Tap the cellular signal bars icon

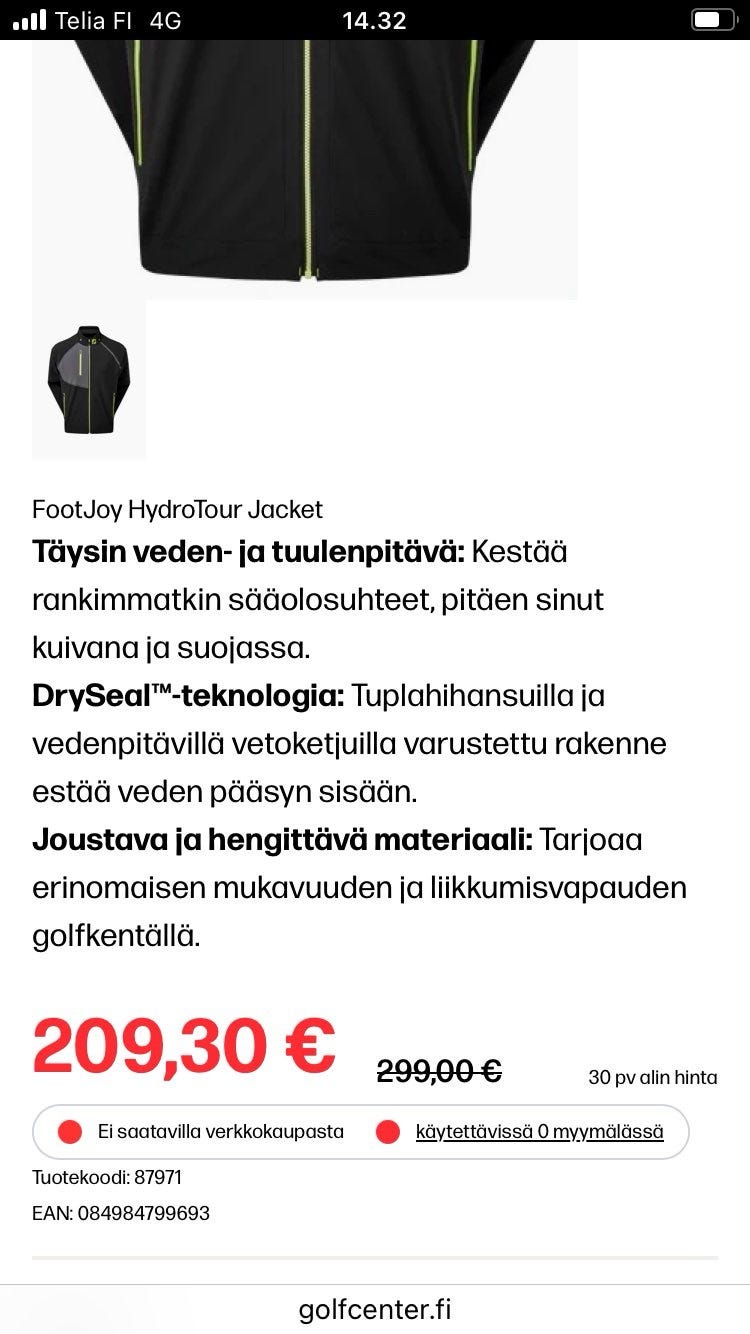27,17
